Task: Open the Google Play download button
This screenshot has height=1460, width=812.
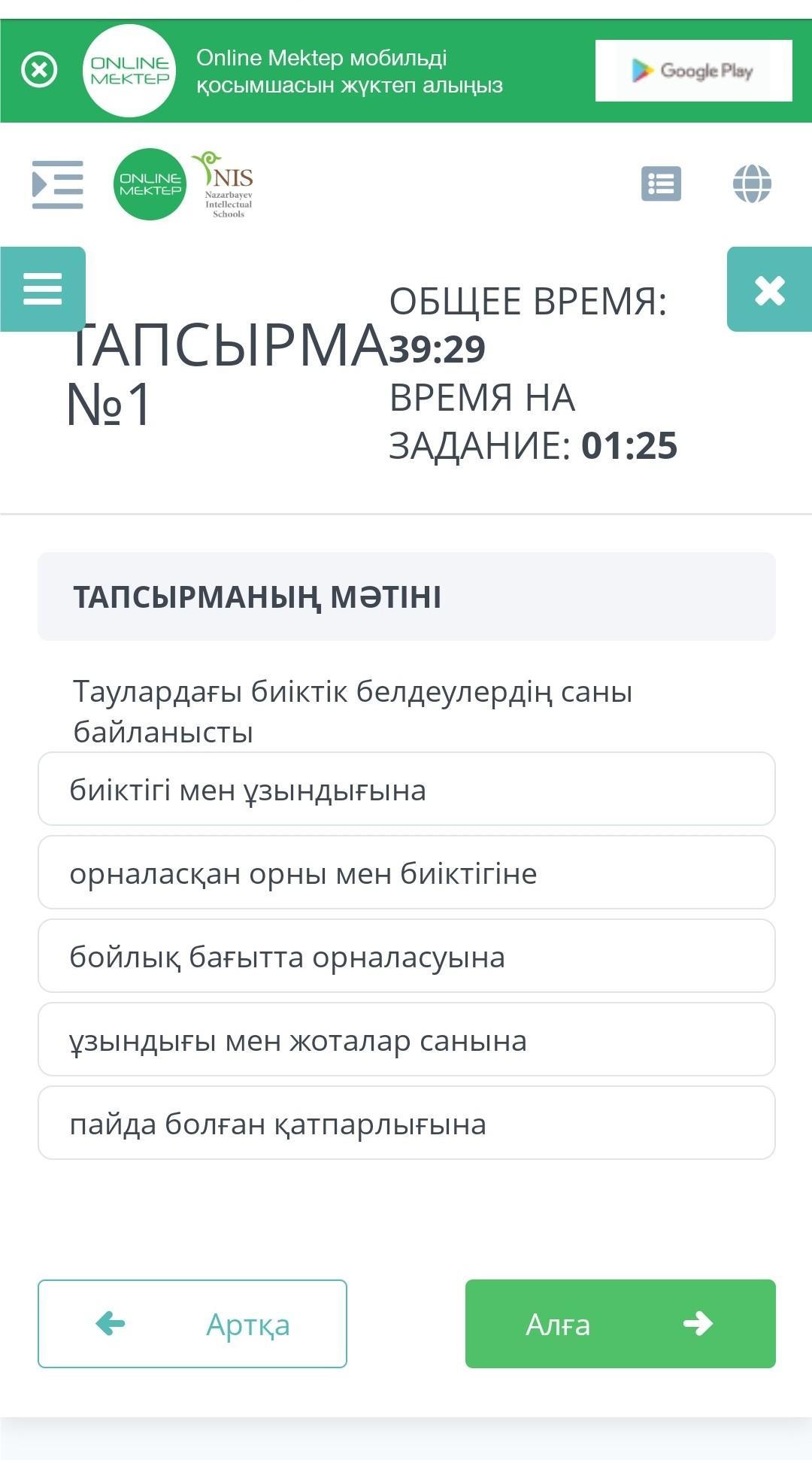Action: click(x=693, y=71)
